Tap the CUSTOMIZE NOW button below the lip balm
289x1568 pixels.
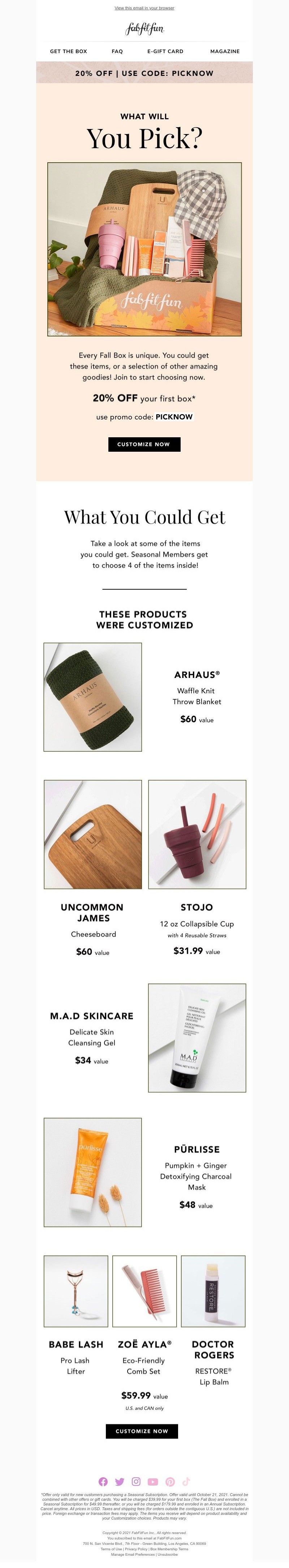[142, 1431]
